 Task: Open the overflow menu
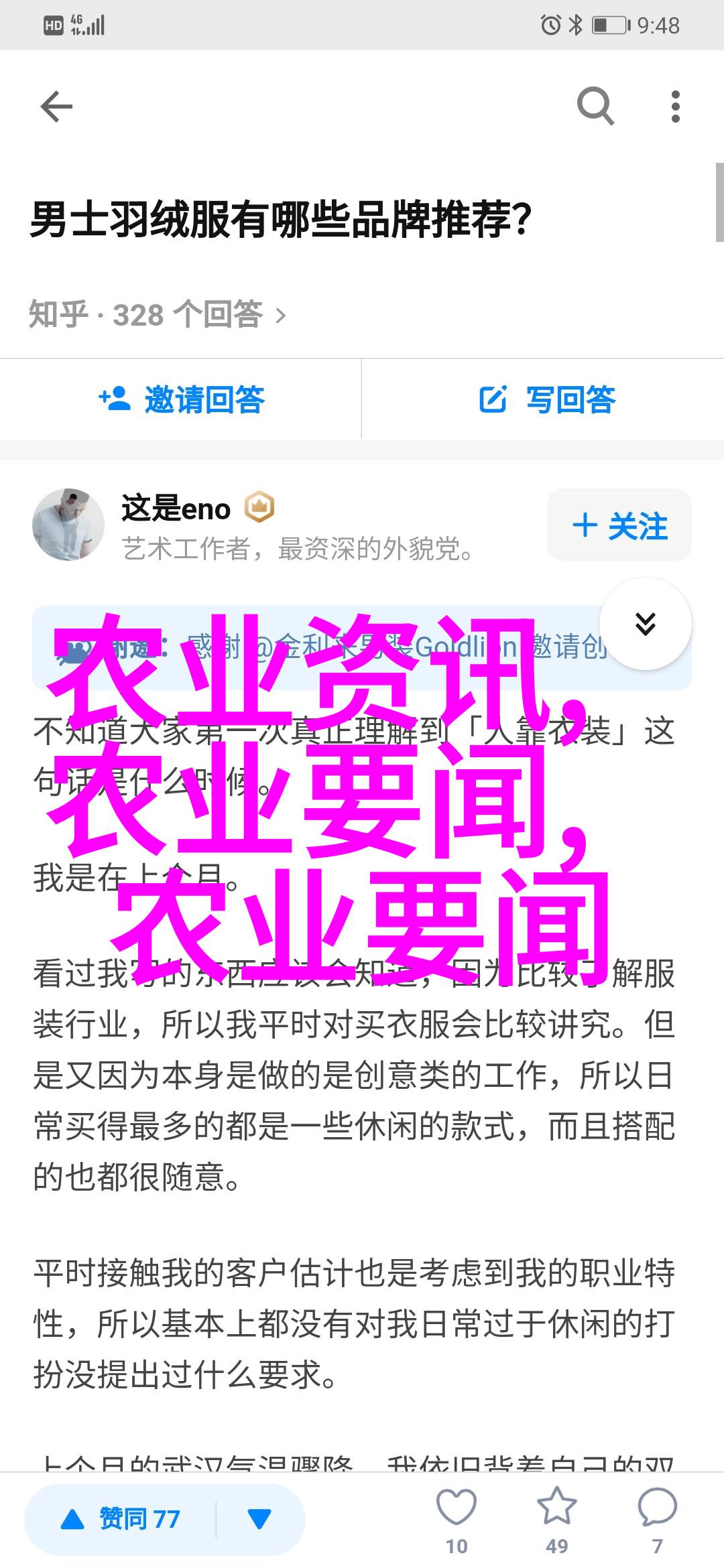[x=675, y=107]
